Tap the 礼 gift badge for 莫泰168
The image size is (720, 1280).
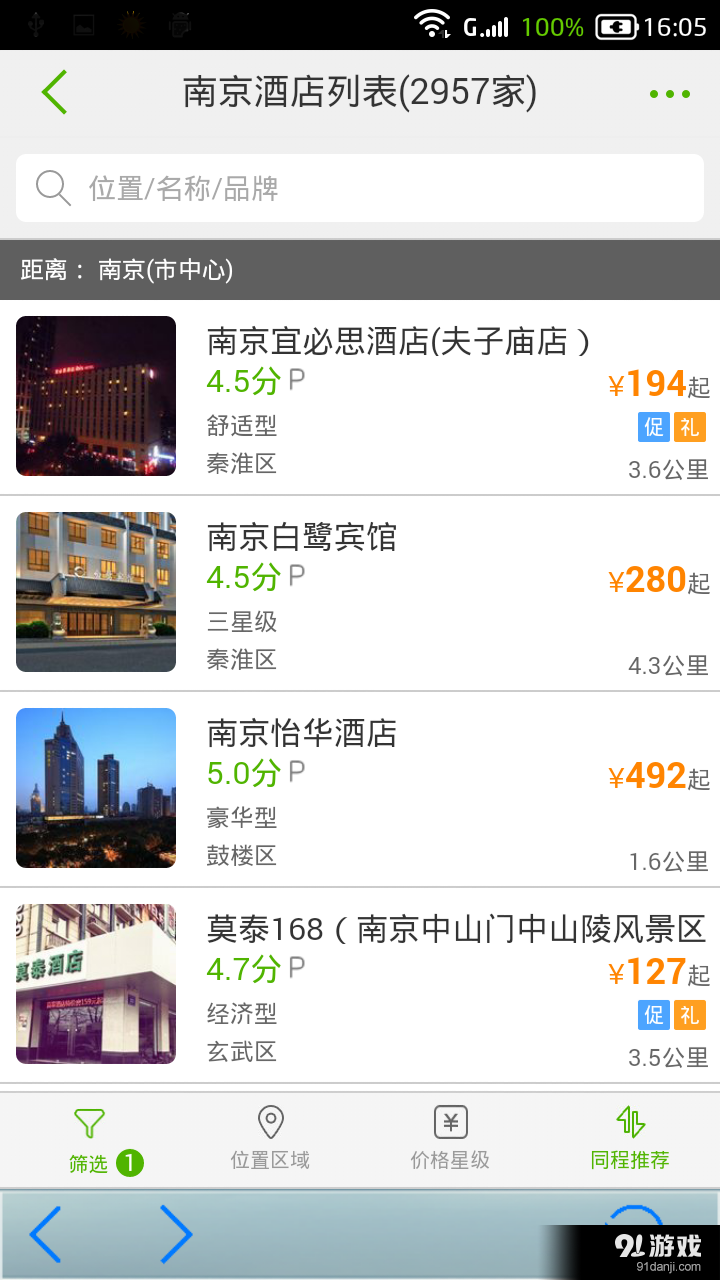[x=689, y=1015]
